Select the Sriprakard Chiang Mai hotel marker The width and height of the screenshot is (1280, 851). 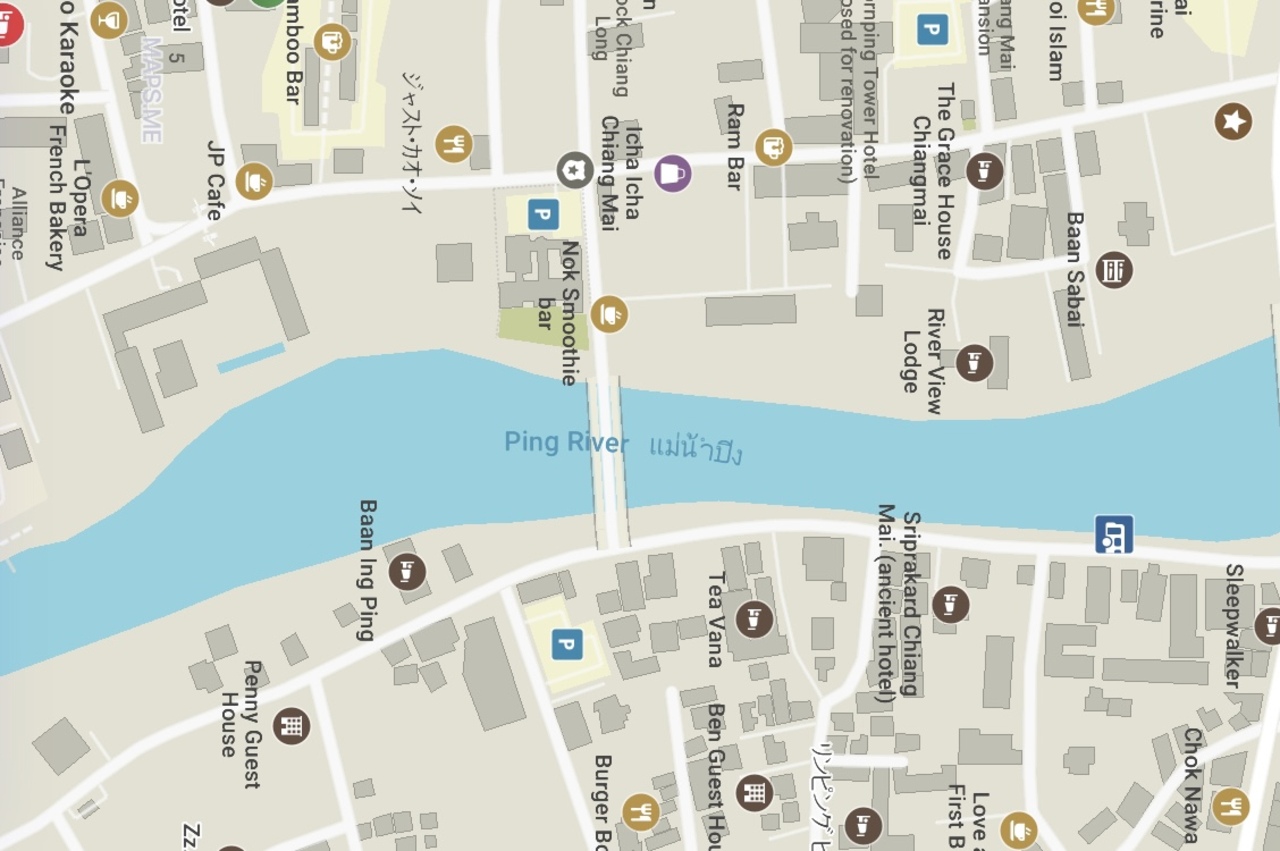click(950, 604)
